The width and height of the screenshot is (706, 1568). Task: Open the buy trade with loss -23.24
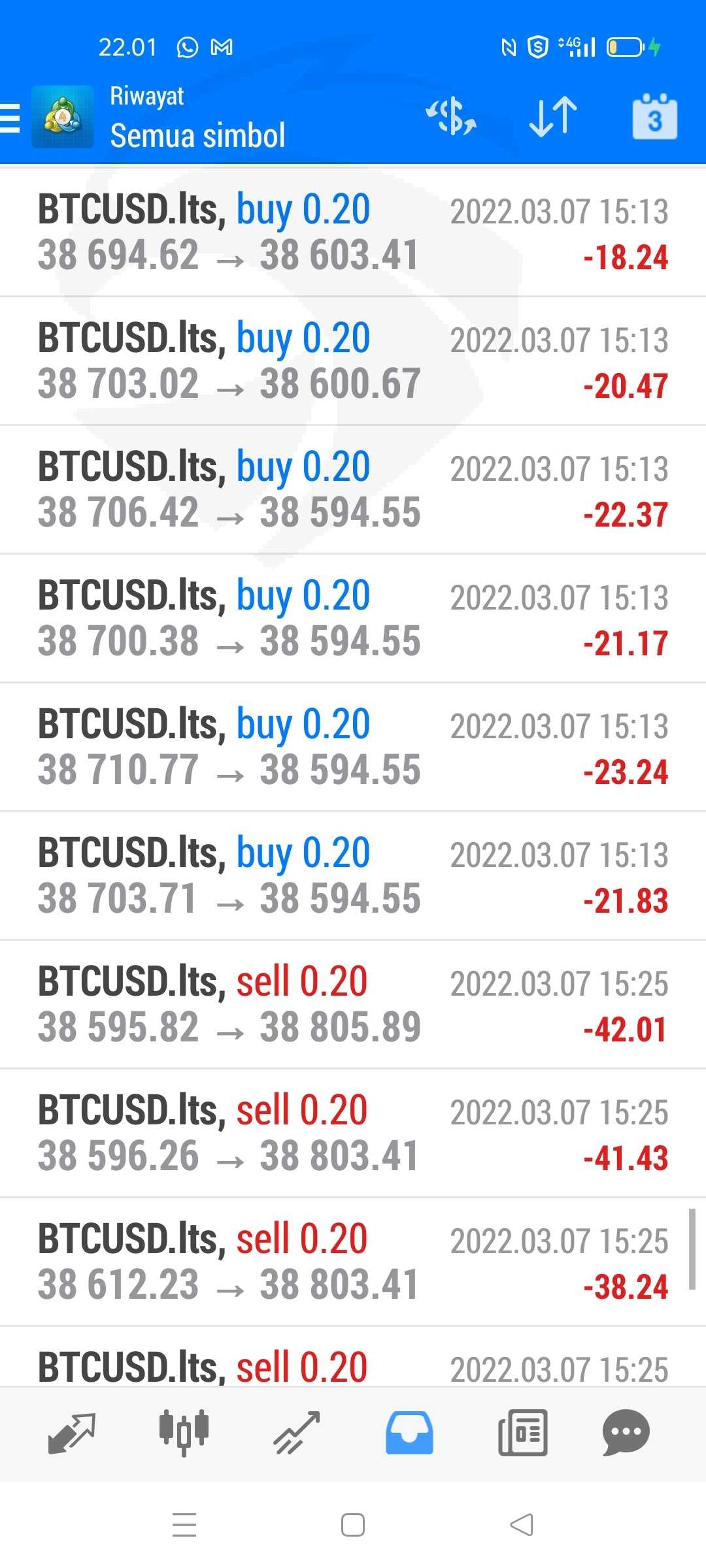[x=353, y=747]
